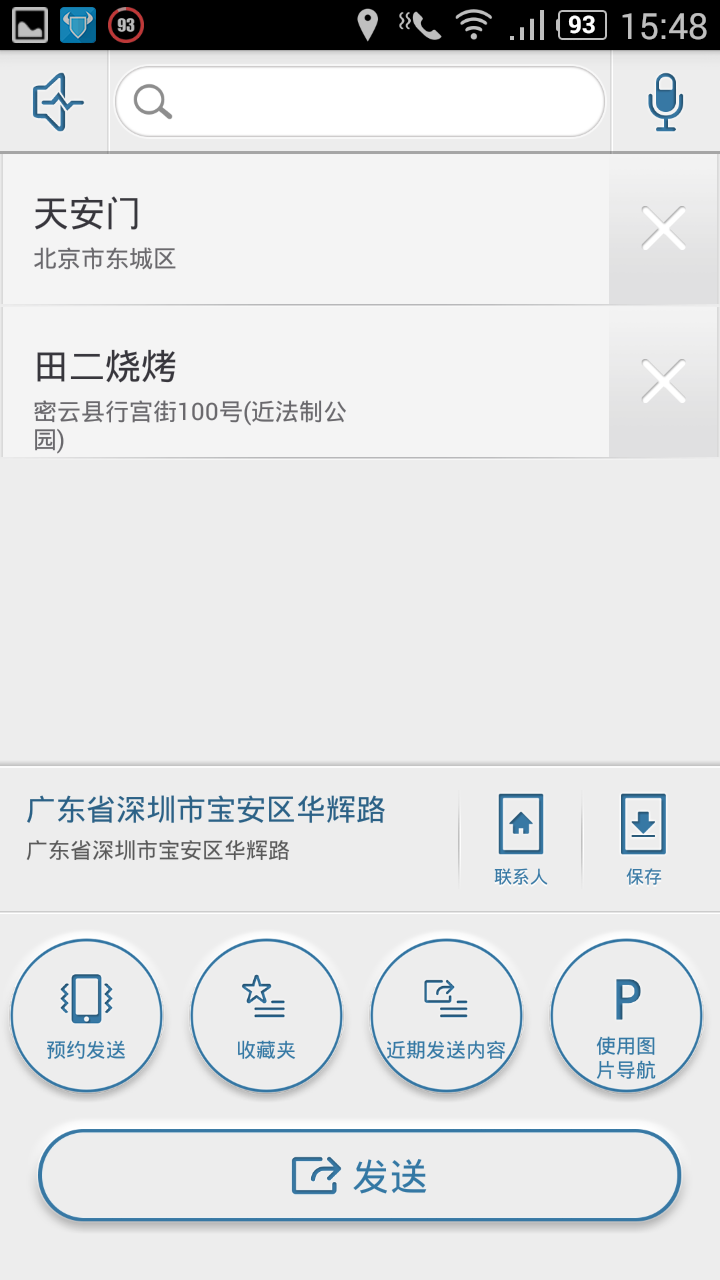Remove 天安门 from the list
The image size is (720, 1280).
664,230
